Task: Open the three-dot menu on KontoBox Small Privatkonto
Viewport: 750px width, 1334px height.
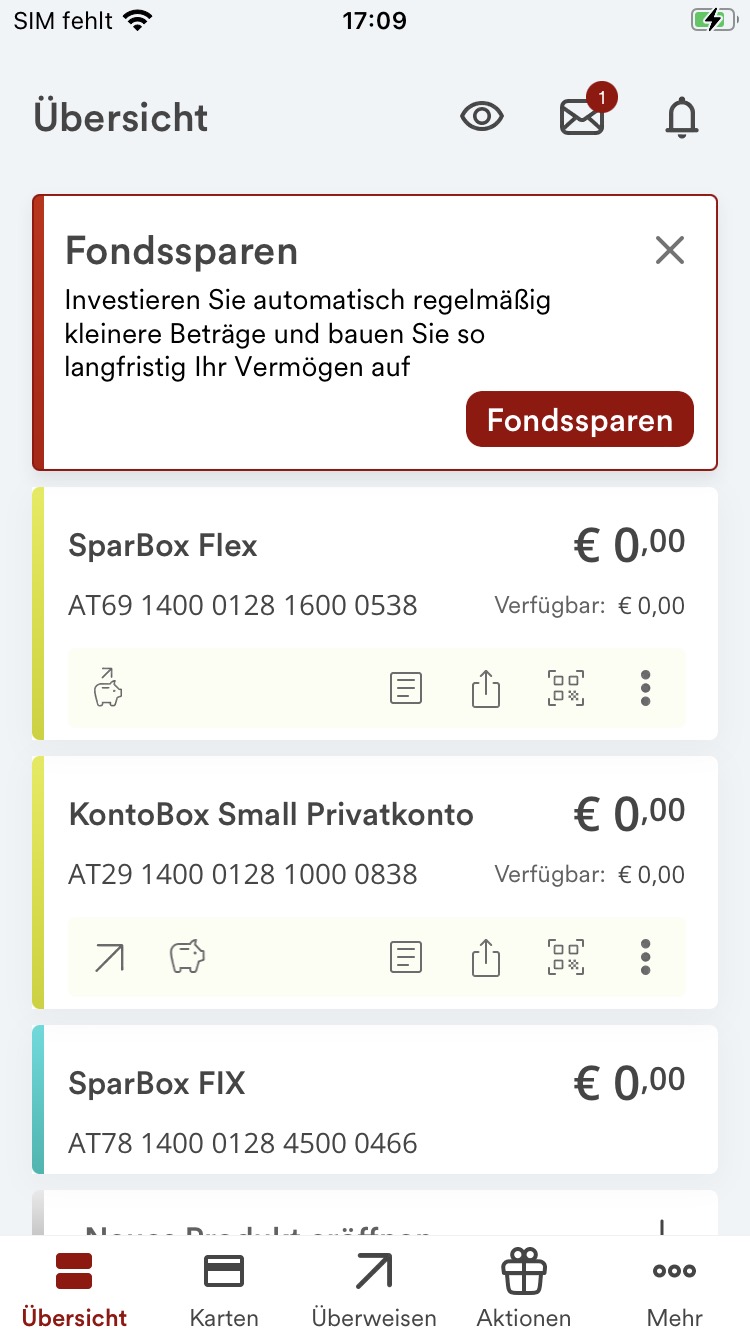Action: point(646,958)
